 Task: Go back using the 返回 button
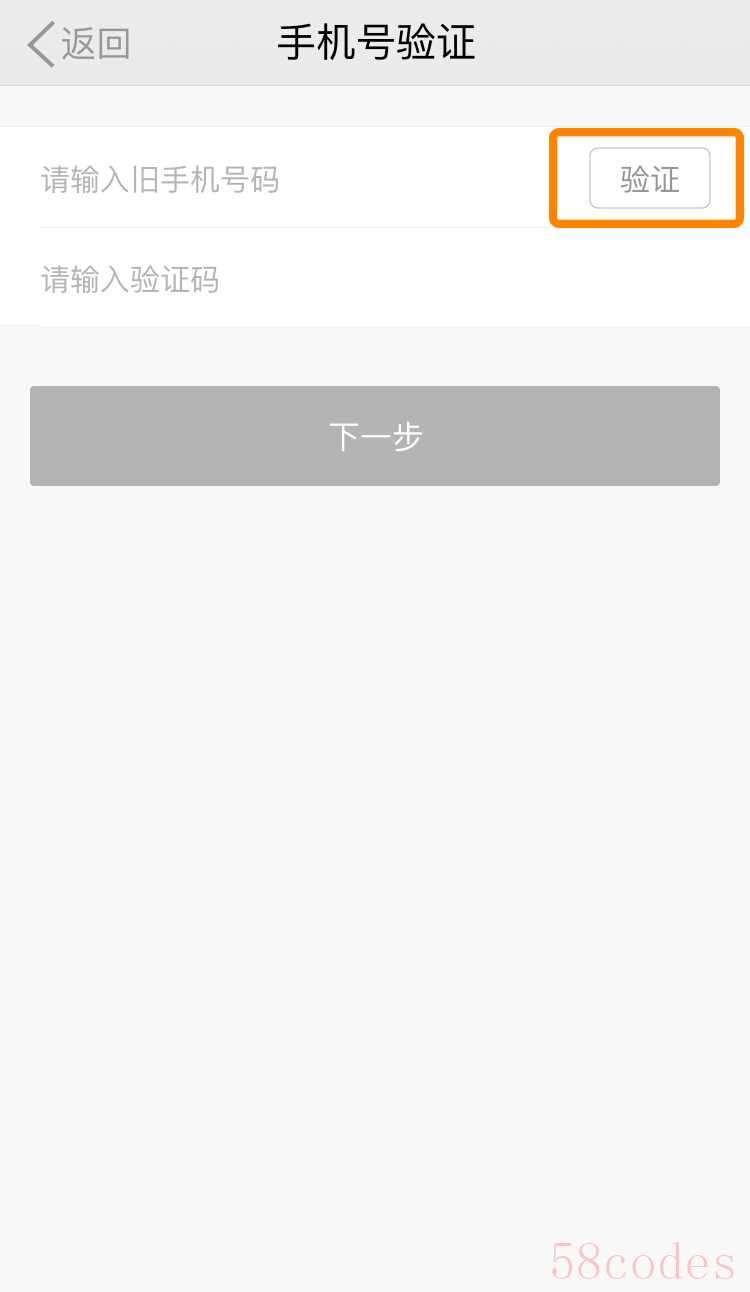(79, 45)
